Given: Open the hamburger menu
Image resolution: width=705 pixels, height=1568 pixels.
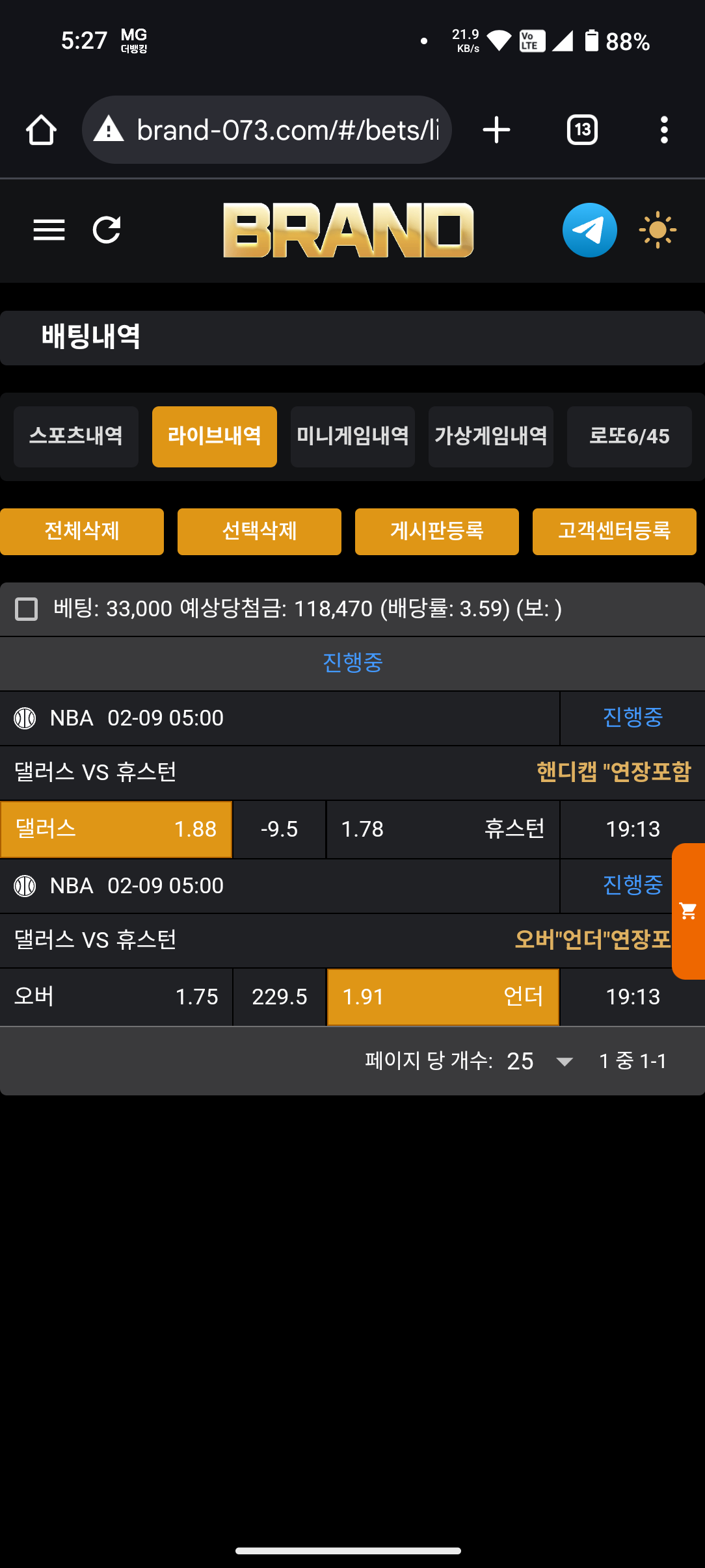Looking at the screenshot, I should click(x=49, y=229).
